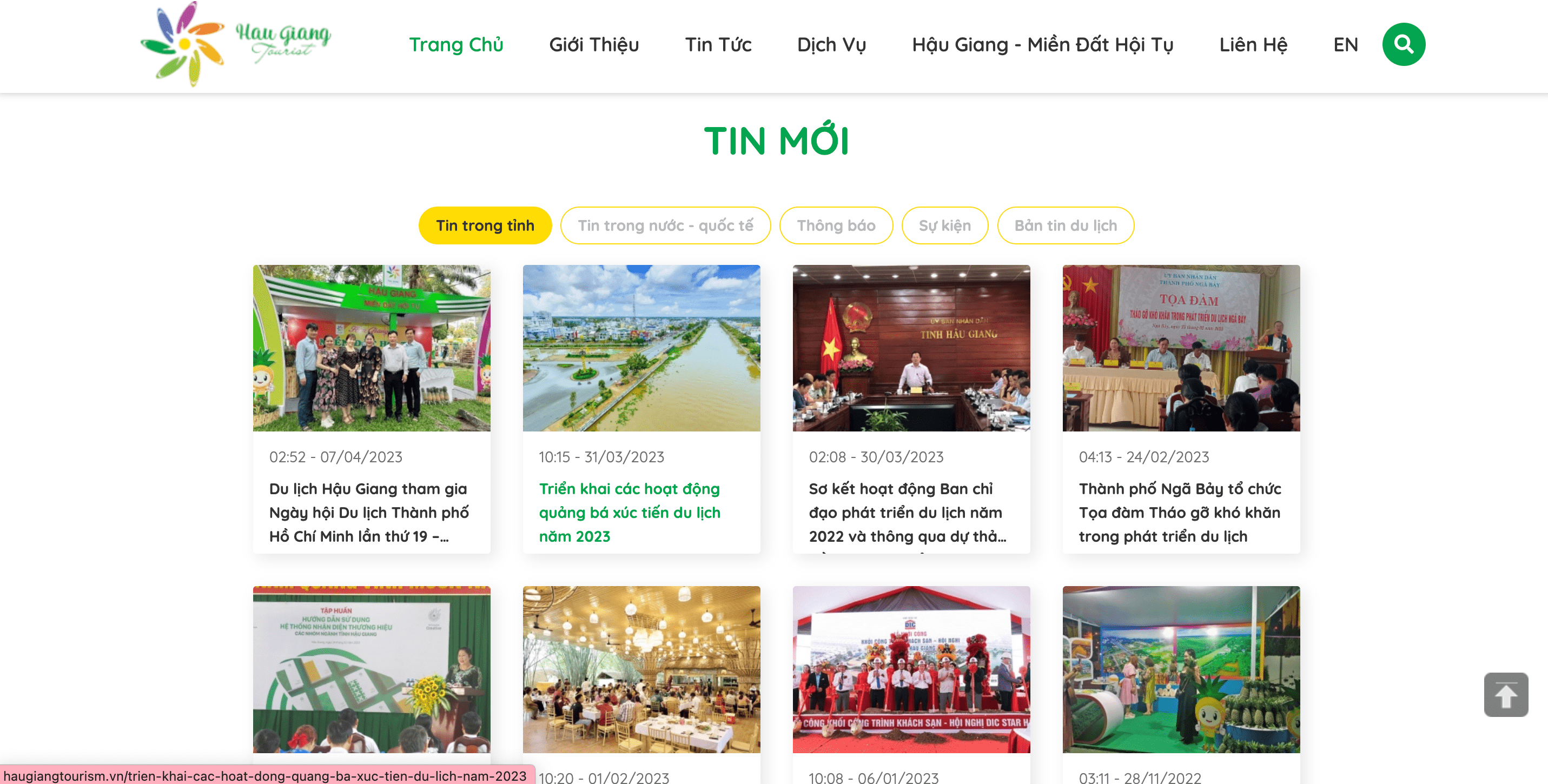The width and height of the screenshot is (1548, 784).
Task: Switch to Bản tin du lịch
Action: tap(1066, 225)
